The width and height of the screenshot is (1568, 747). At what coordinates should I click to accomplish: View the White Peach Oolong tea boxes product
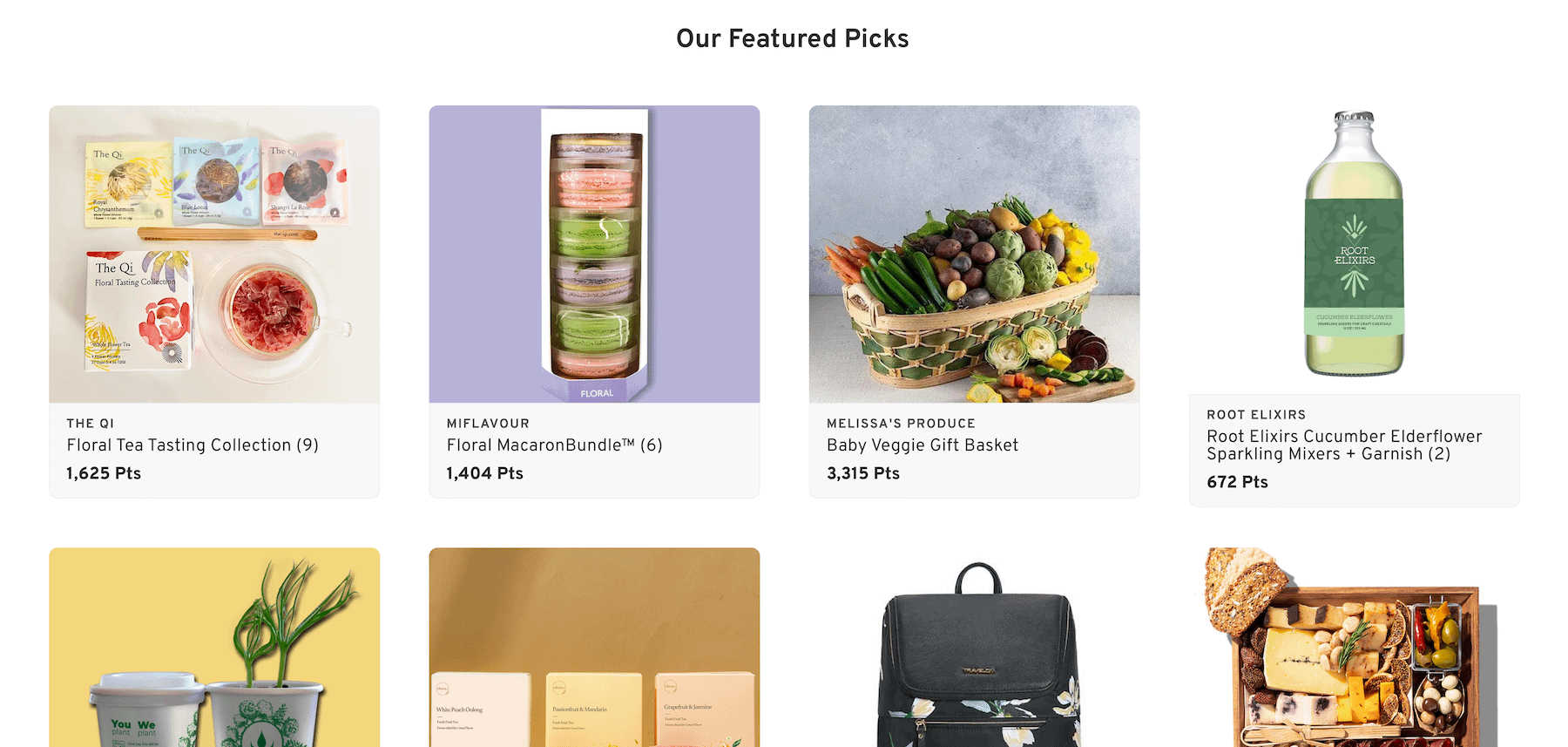point(594,649)
